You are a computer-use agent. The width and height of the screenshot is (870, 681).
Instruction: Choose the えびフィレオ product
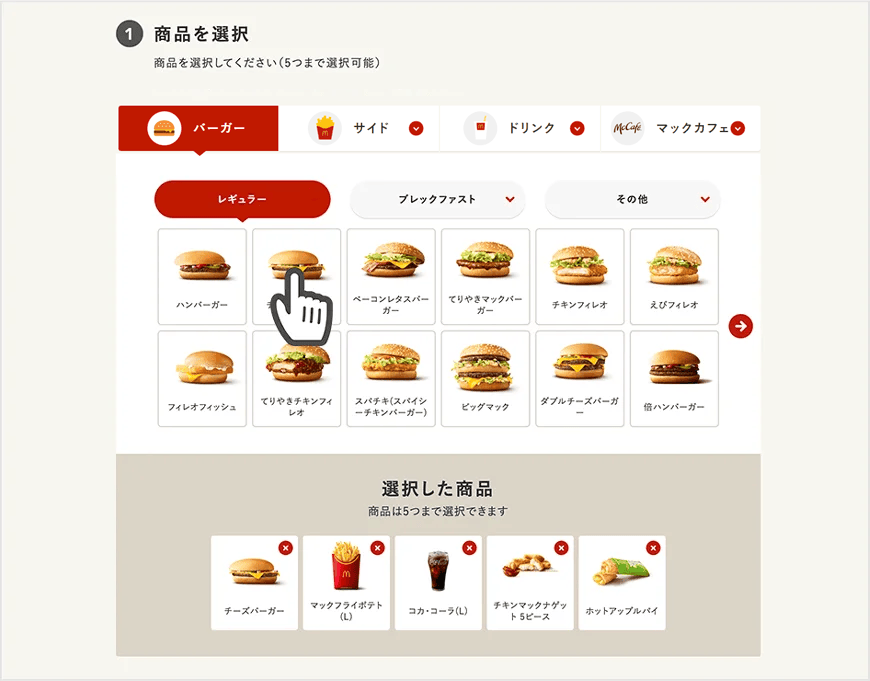pos(674,276)
